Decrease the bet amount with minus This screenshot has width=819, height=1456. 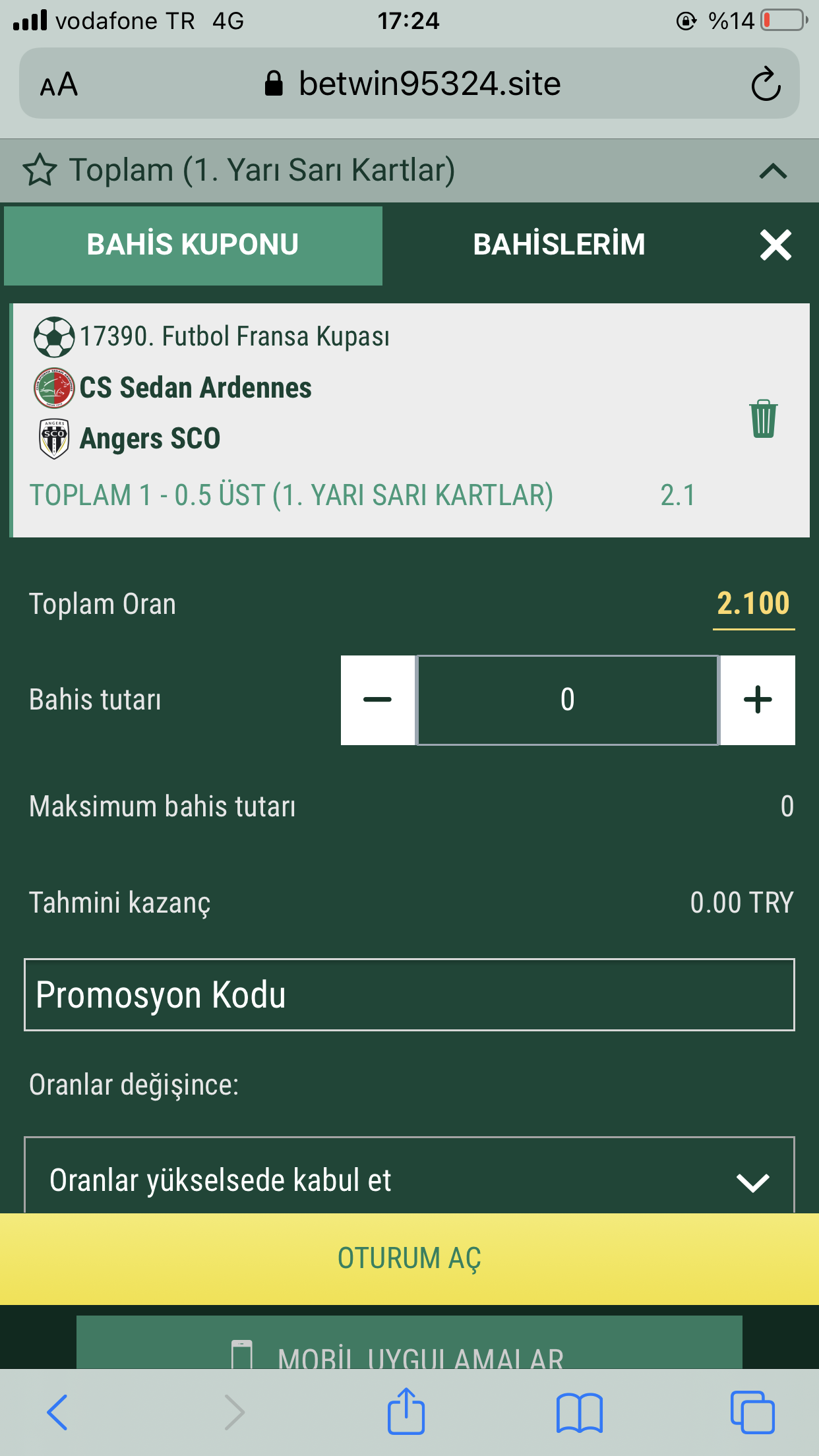[x=378, y=700]
